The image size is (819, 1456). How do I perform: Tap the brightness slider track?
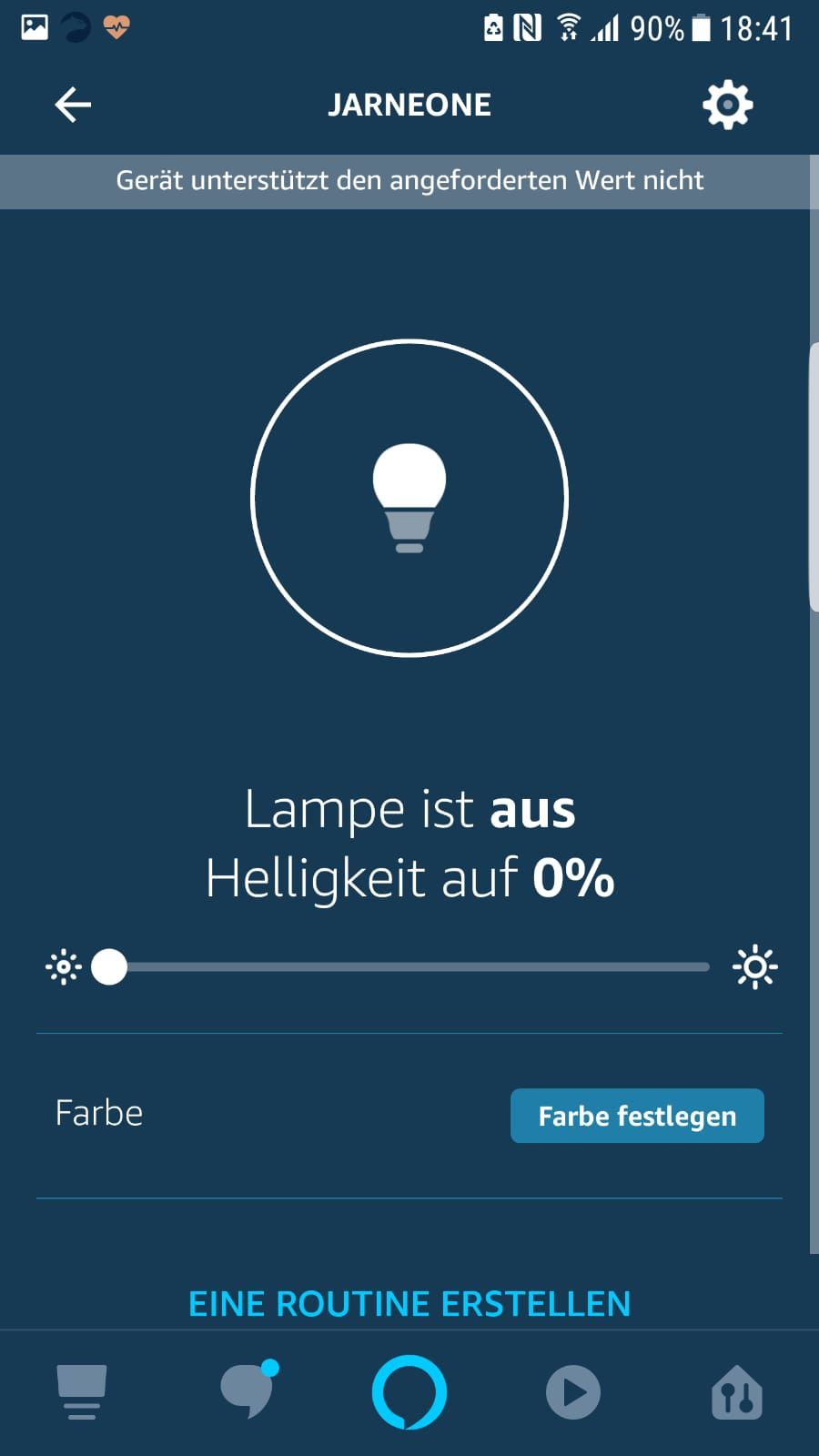(x=409, y=966)
